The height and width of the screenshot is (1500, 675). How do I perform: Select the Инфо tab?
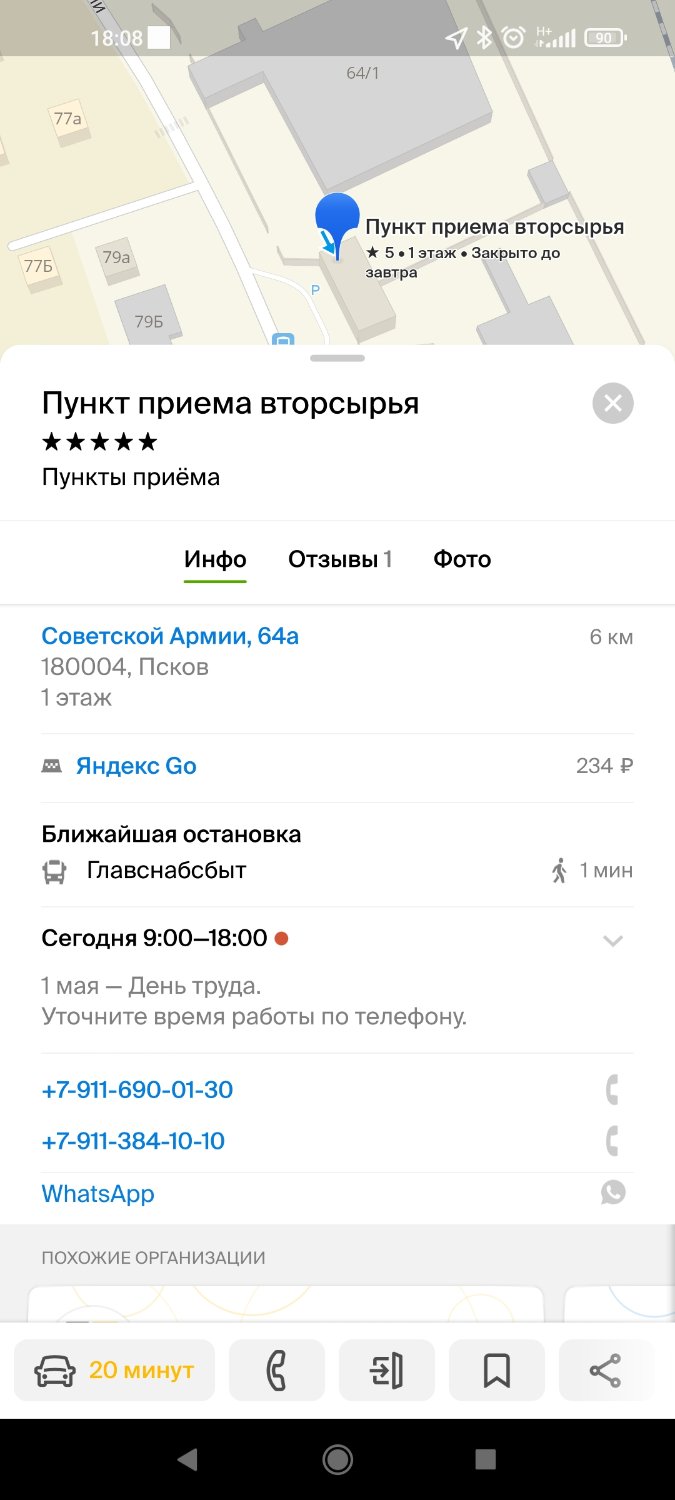[215, 559]
